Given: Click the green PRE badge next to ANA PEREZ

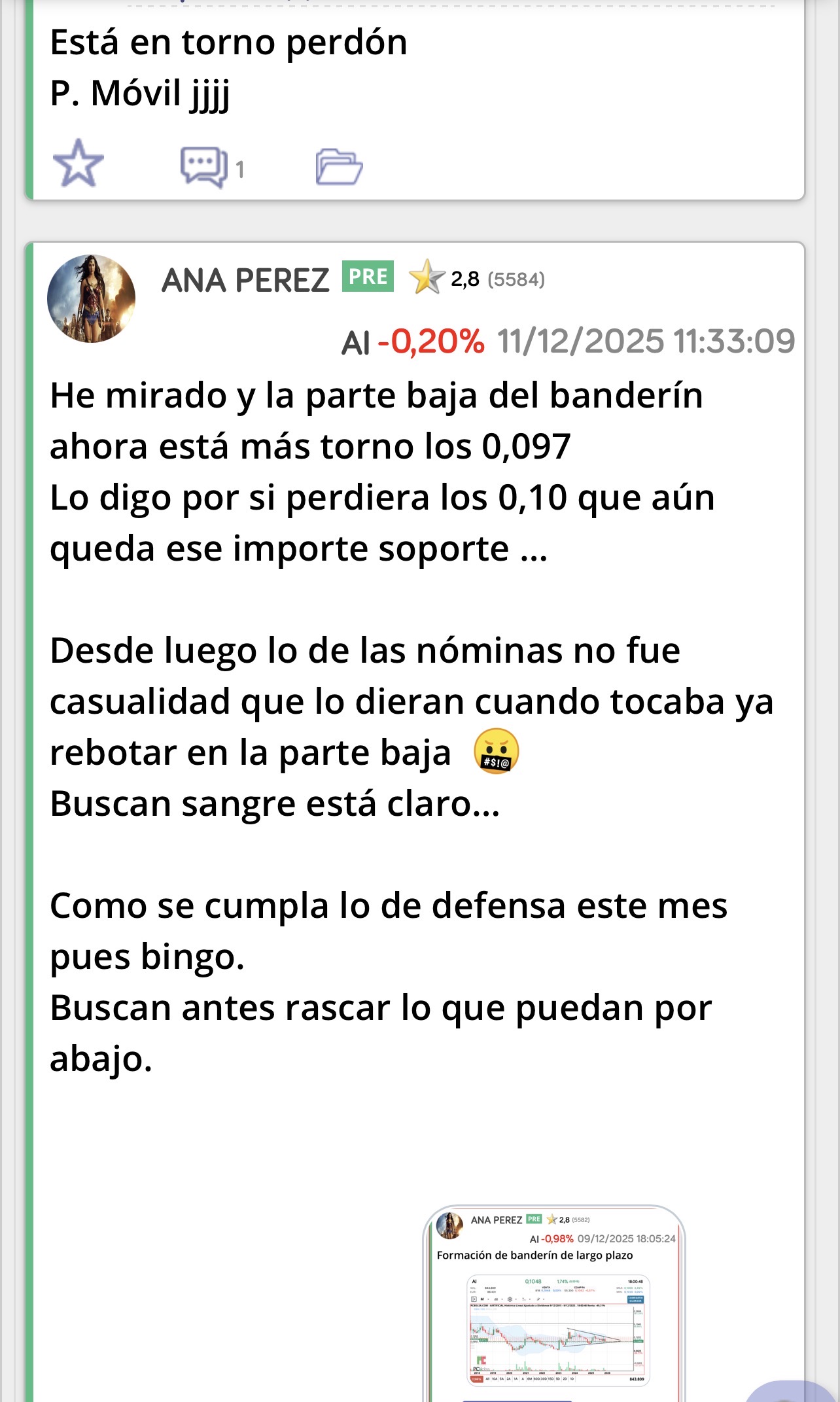Looking at the screenshot, I should point(368,278).
